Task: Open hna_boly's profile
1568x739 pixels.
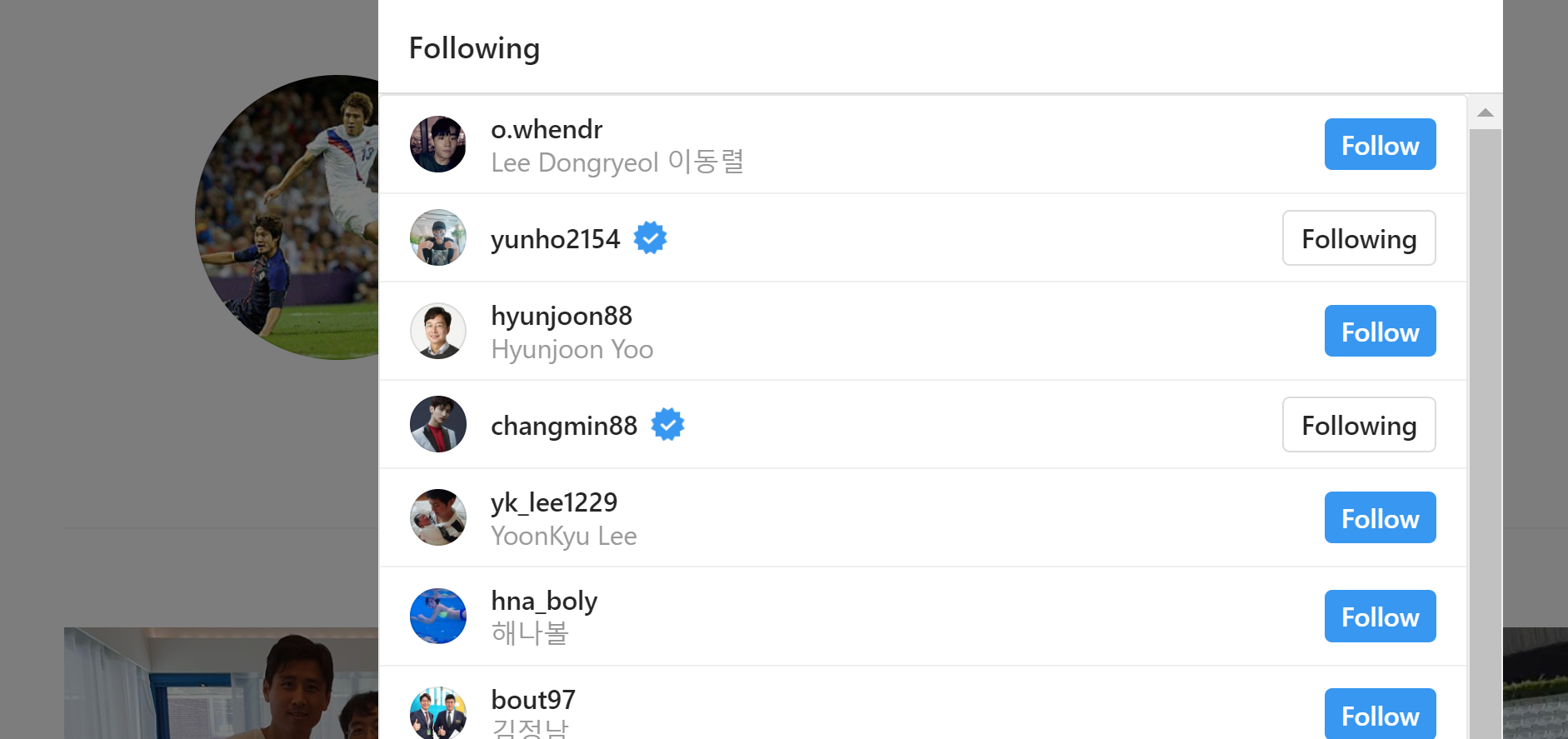Action: (543, 602)
